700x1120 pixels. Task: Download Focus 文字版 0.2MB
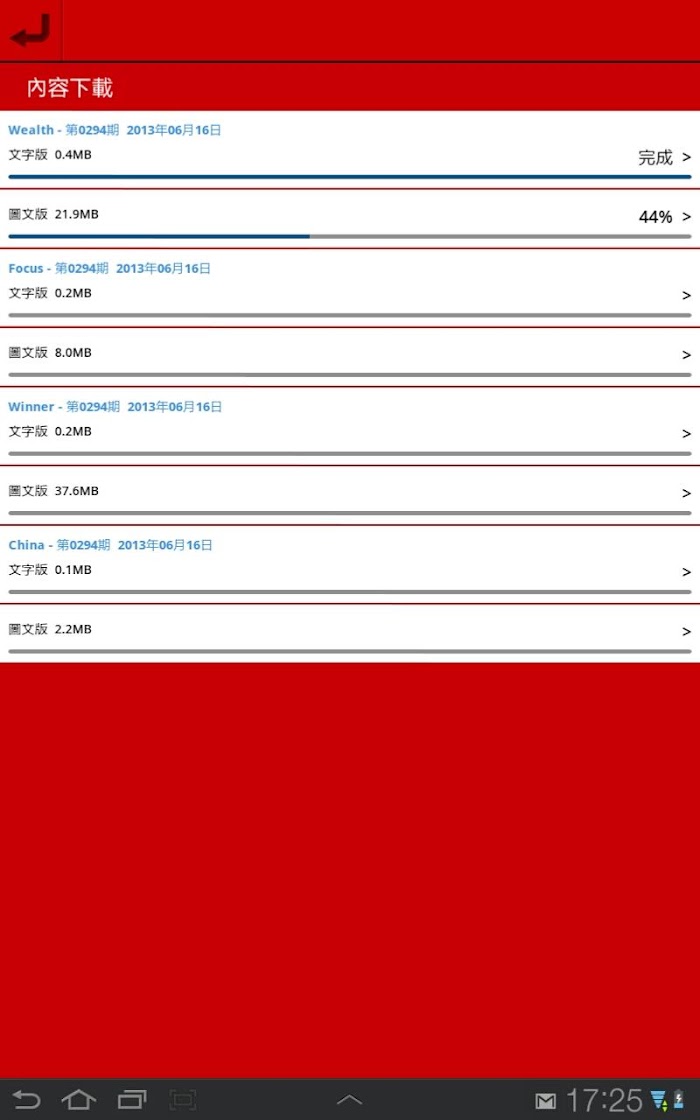tap(350, 288)
